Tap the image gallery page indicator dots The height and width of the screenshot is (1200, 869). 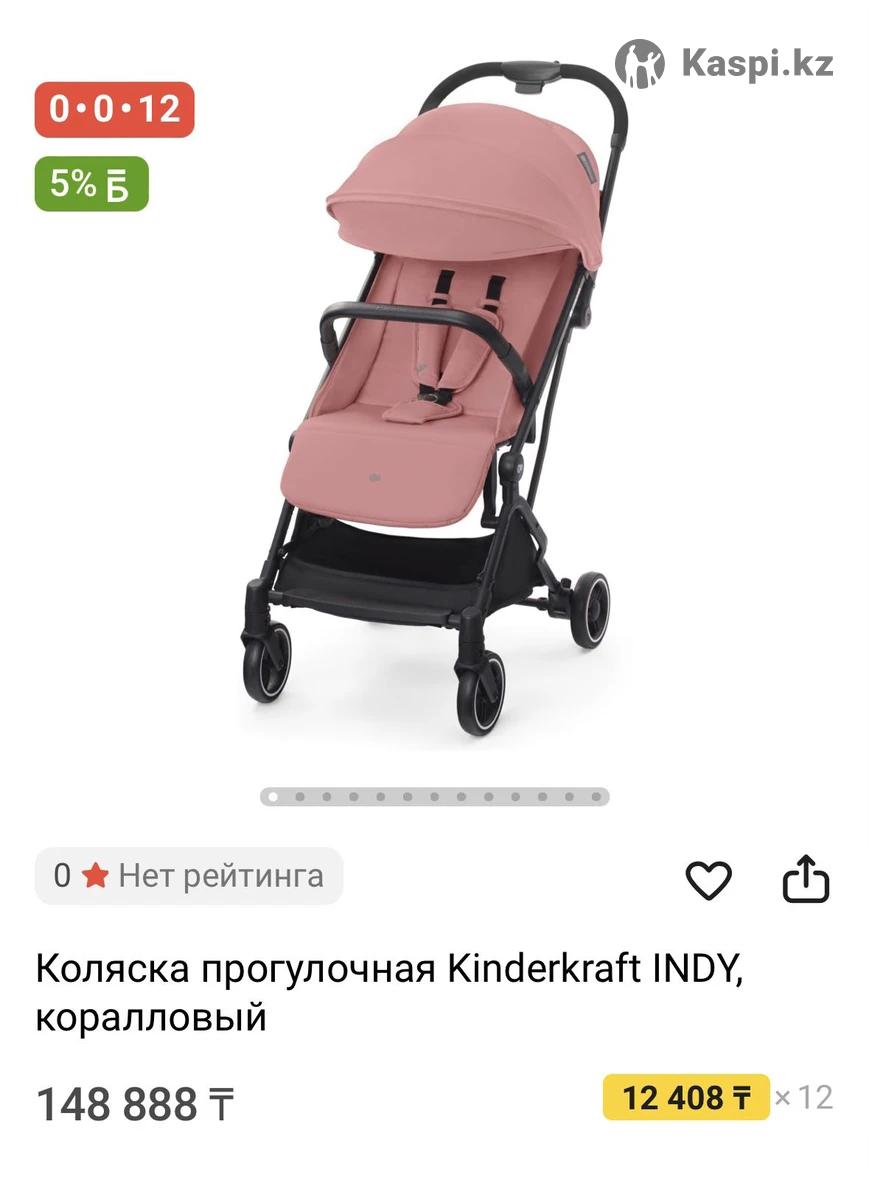434,797
